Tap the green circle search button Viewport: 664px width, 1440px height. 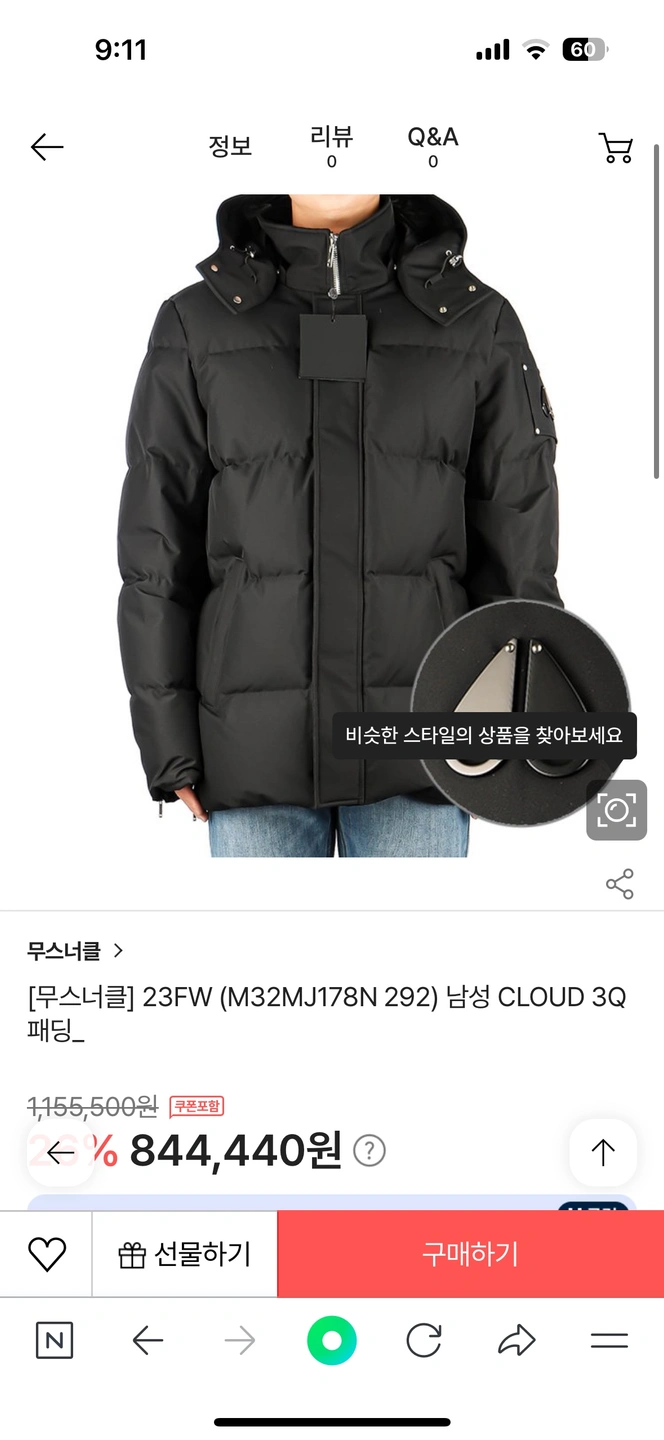(x=332, y=1340)
